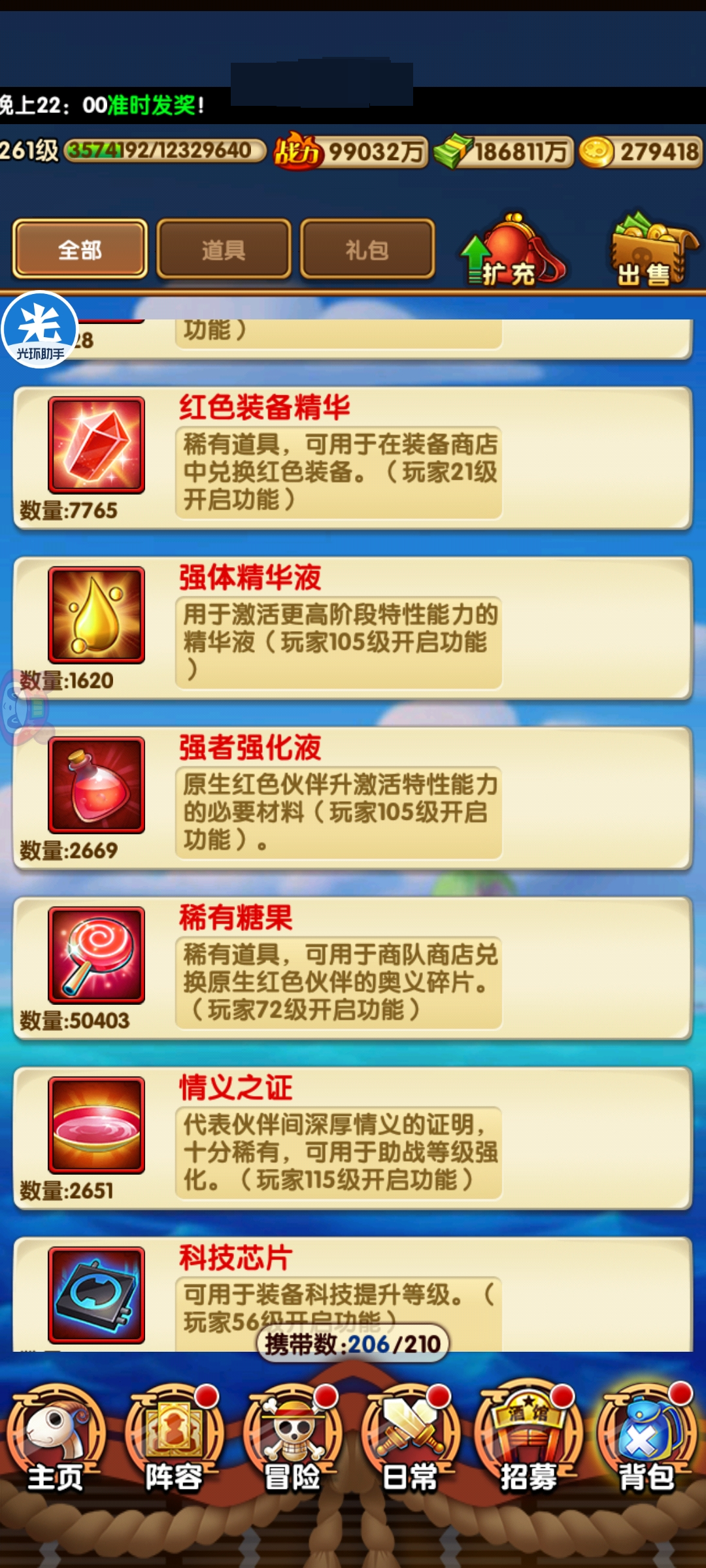The image size is (706, 1568).
Task: Switch to the 全部 tab
Action: [x=80, y=250]
